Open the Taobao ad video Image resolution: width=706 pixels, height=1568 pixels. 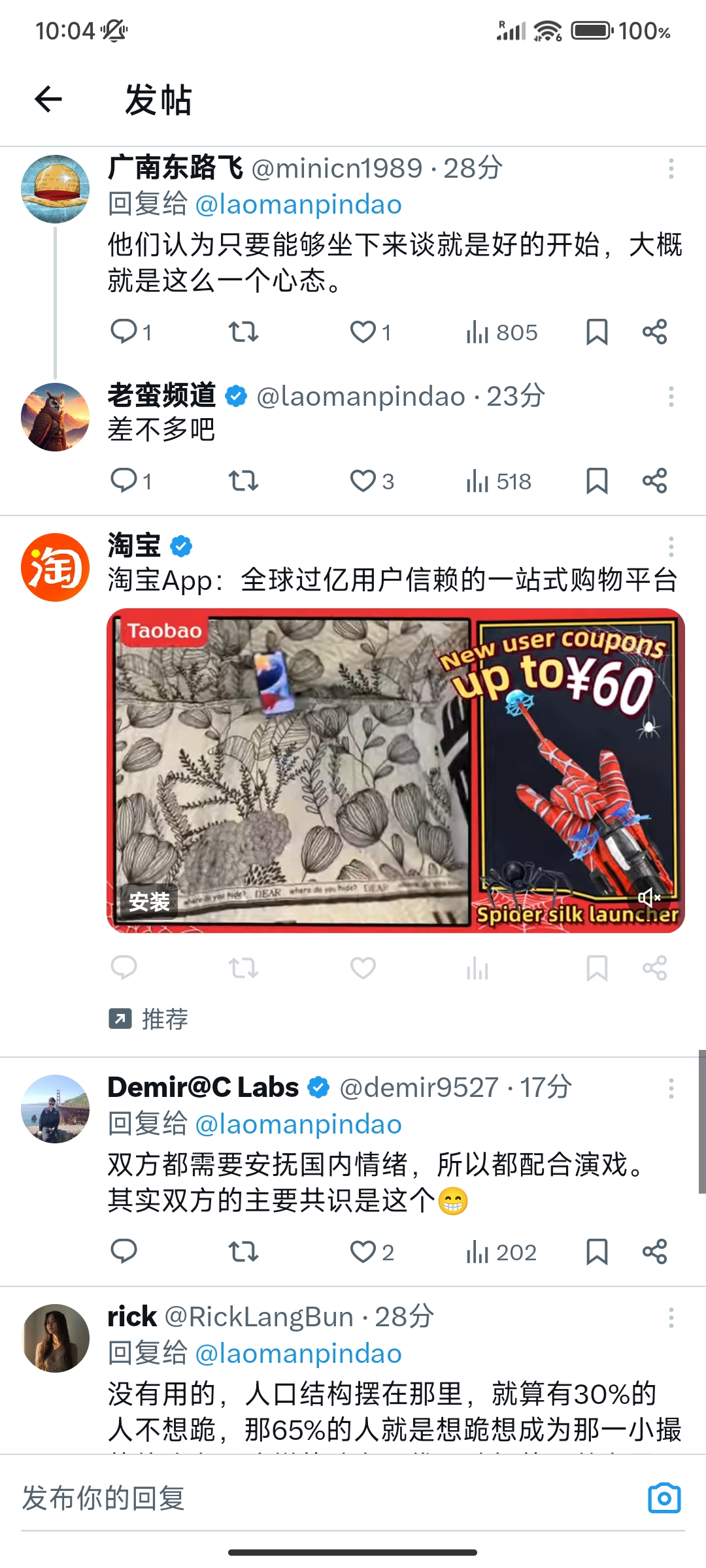click(x=395, y=770)
